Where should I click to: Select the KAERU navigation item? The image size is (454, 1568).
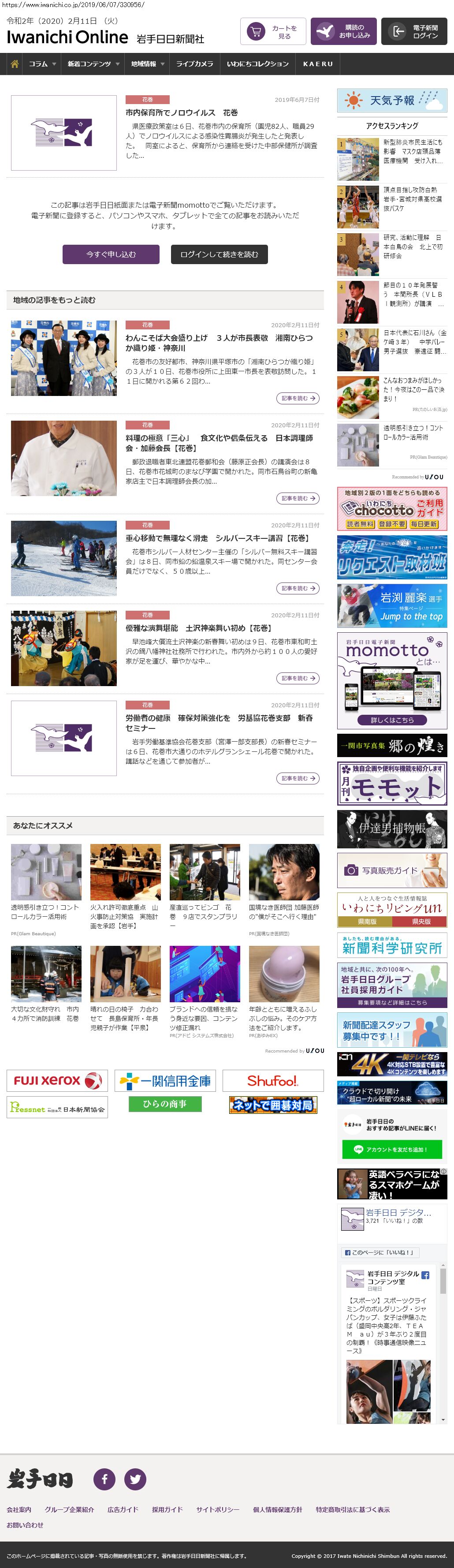(x=318, y=64)
